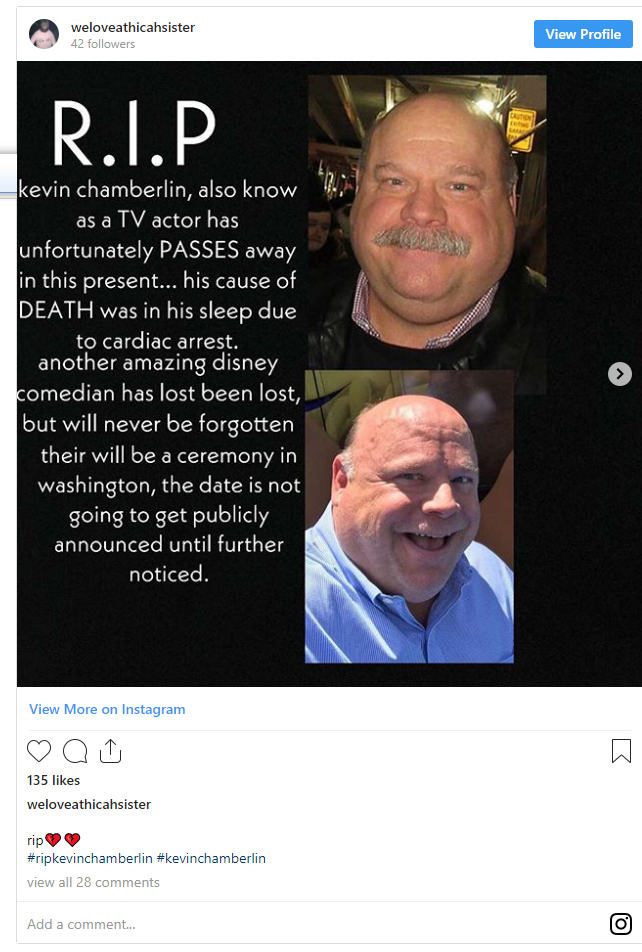This screenshot has width=642, height=952.
Task: View all 28 comments
Action: coord(93,882)
